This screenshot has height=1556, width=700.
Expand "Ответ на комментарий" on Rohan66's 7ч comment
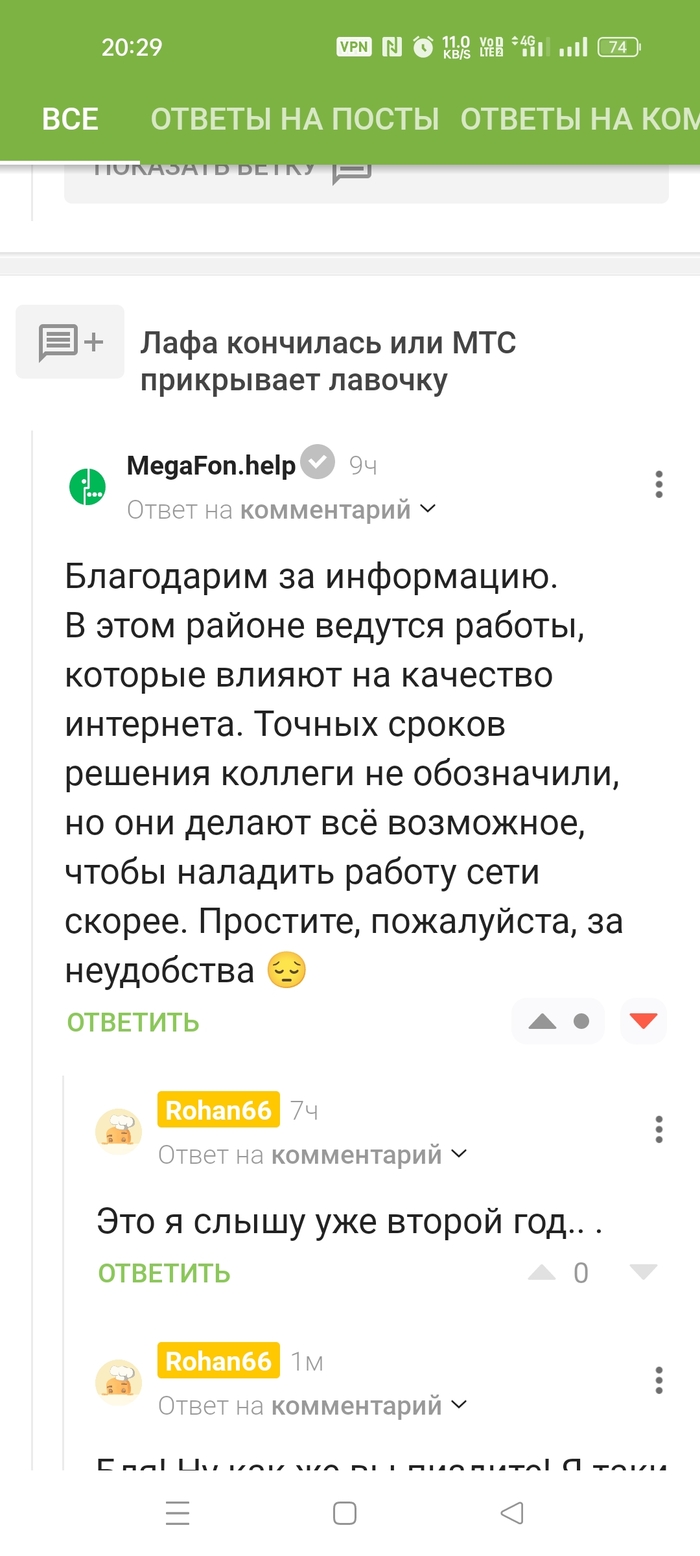tap(313, 1155)
